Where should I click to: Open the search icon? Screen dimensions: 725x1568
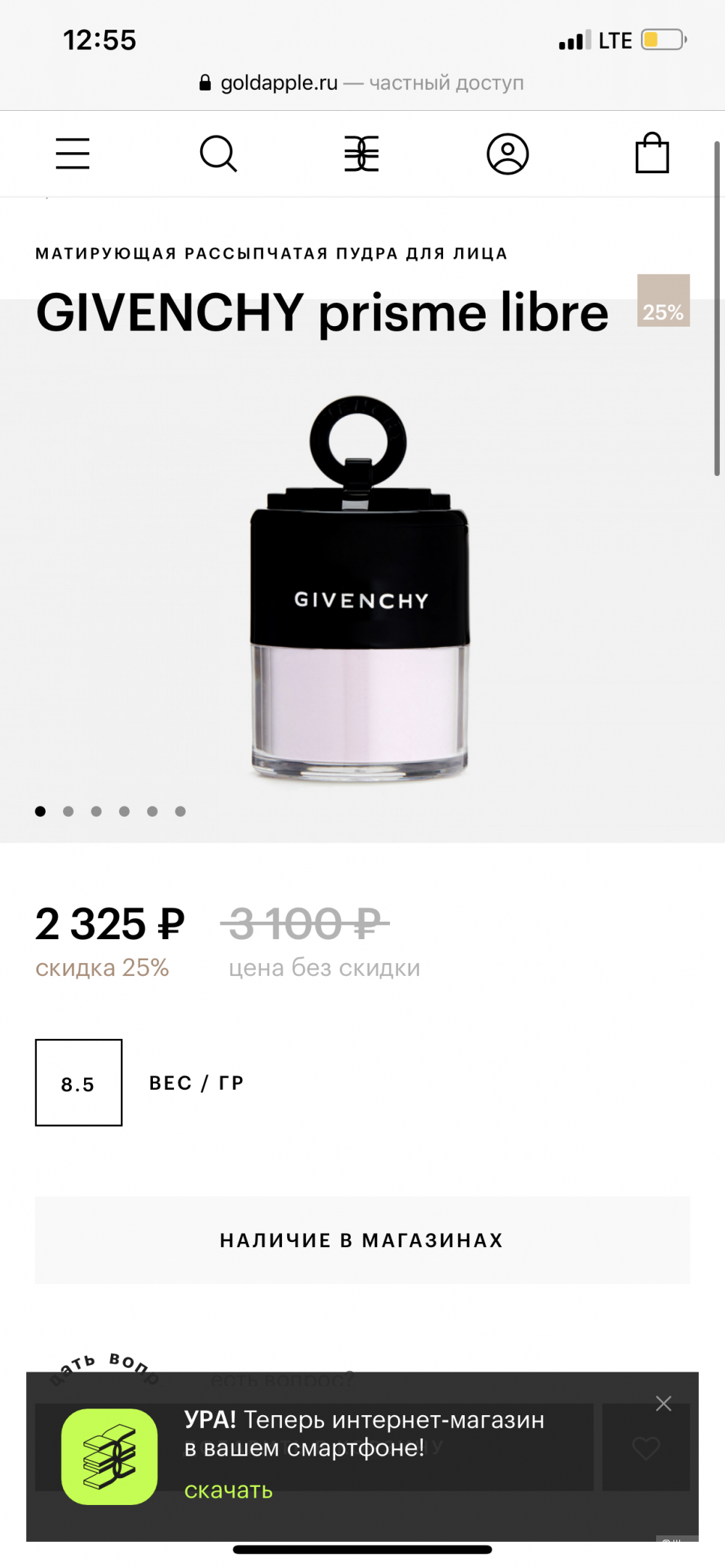[x=218, y=154]
